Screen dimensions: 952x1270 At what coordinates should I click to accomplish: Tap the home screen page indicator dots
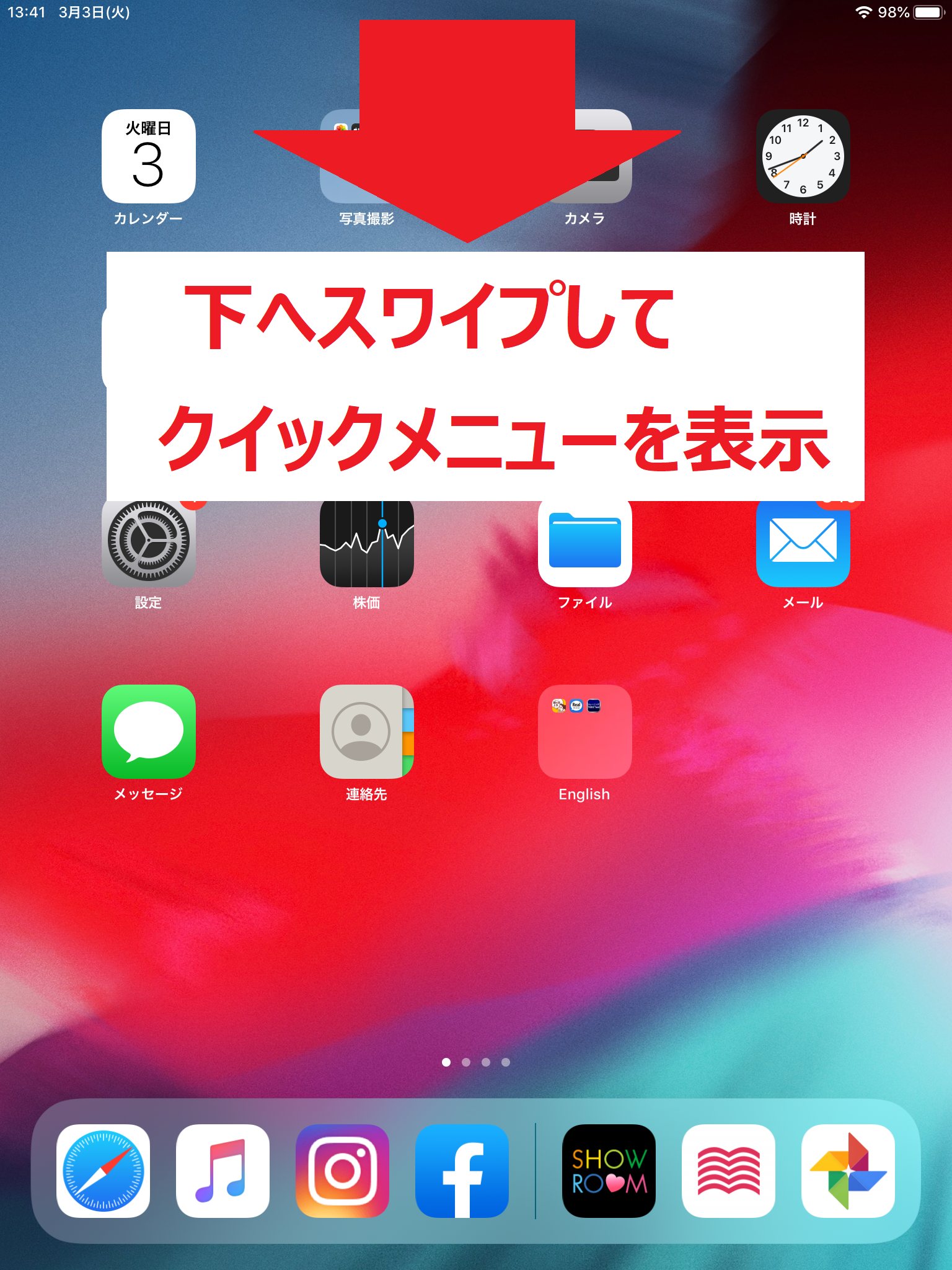pos(476,1062)
